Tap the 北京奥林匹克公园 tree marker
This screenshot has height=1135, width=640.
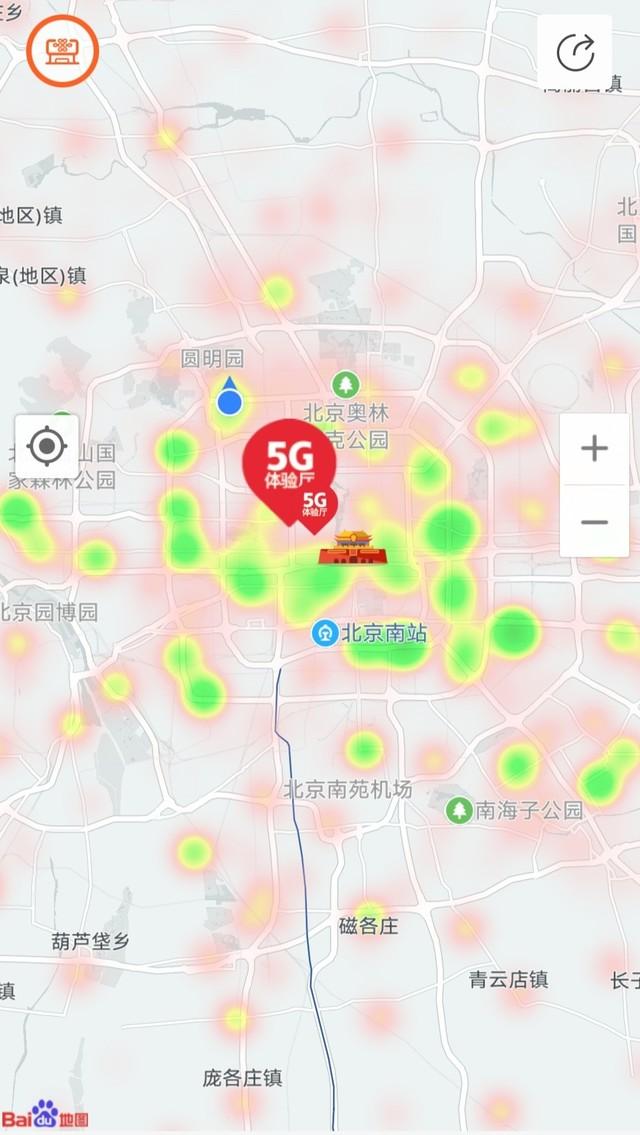(345, 383)
